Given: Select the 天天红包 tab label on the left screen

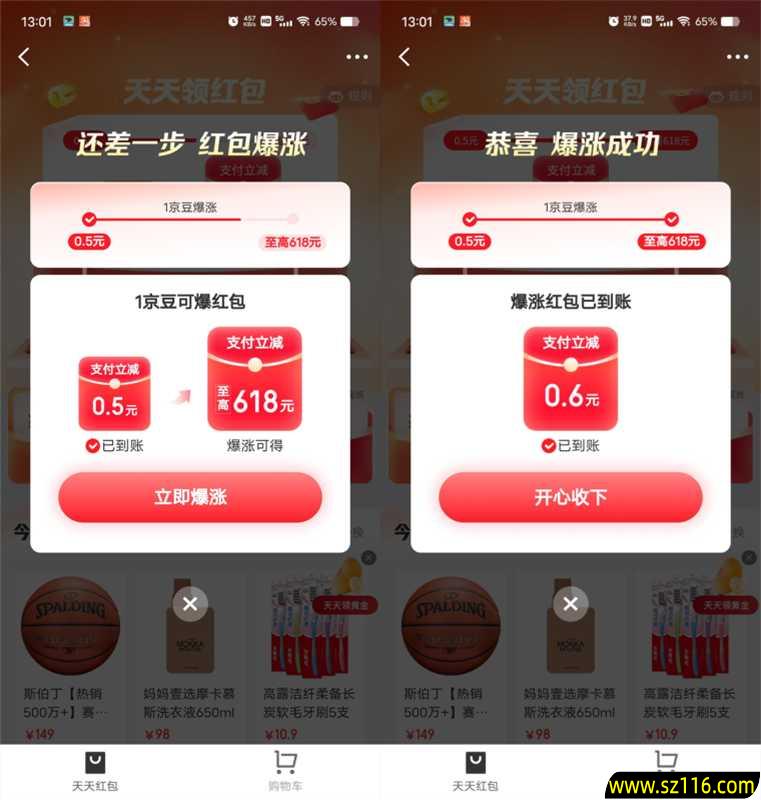Looking at the screenshot, I should coord(96,787).
